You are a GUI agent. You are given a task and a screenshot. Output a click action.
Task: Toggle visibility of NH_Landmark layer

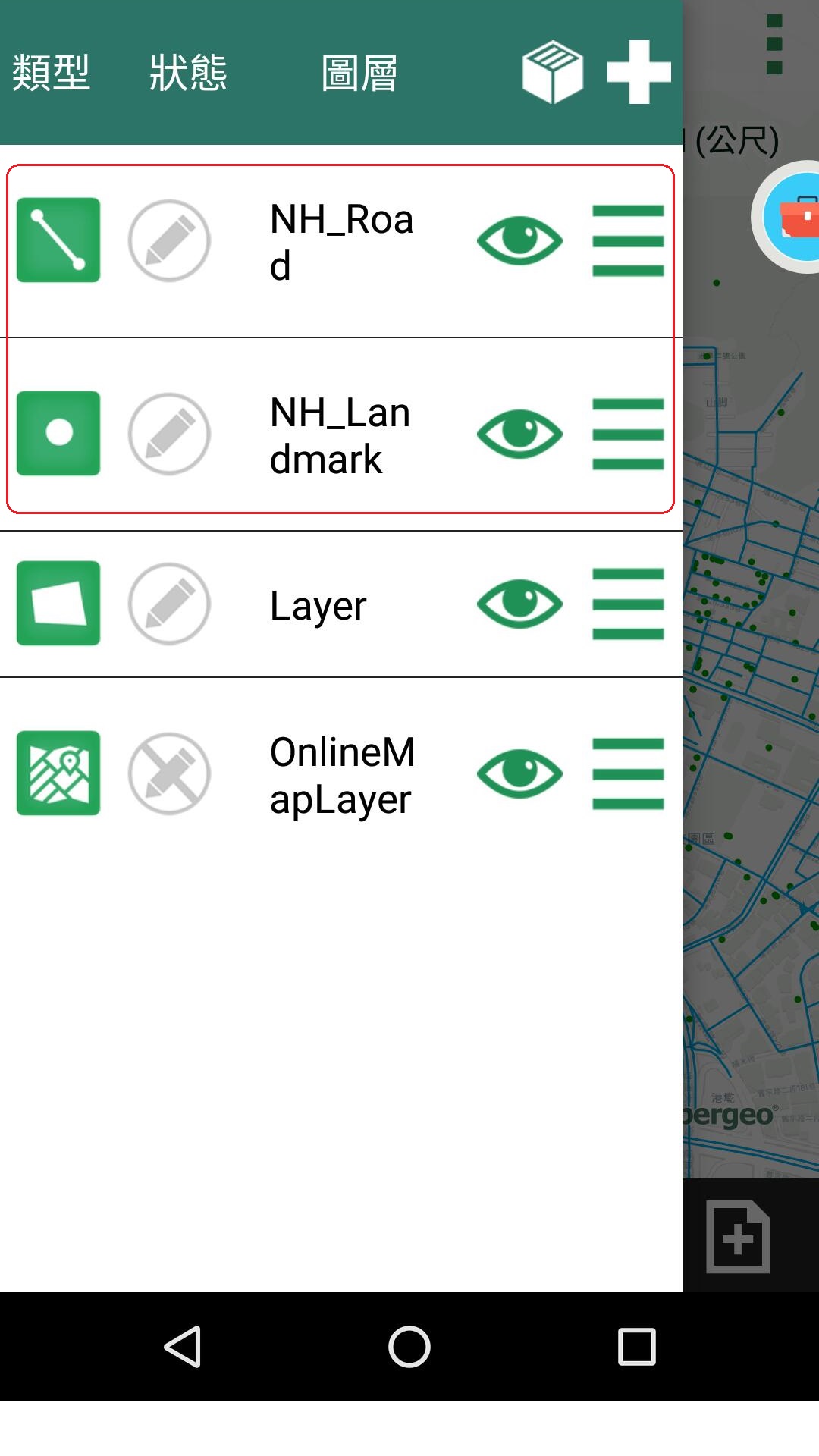click(x=519, y=434)
